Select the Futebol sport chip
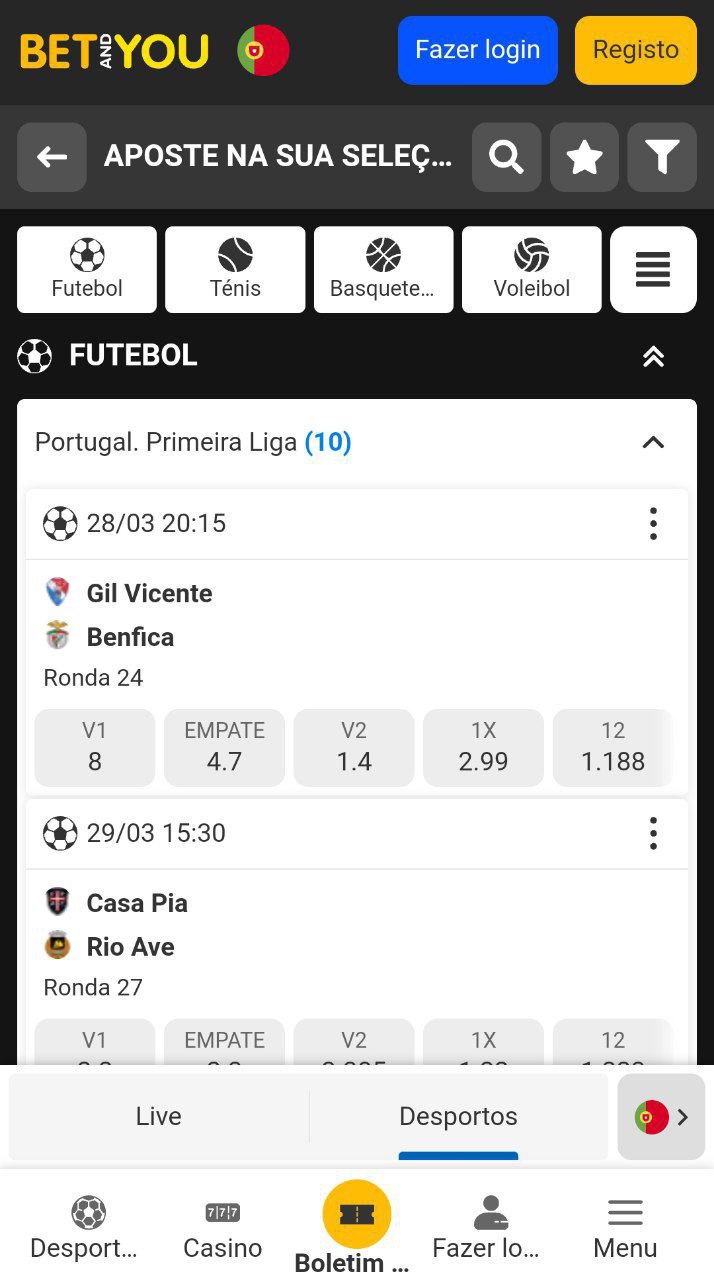 coord(87,270)
